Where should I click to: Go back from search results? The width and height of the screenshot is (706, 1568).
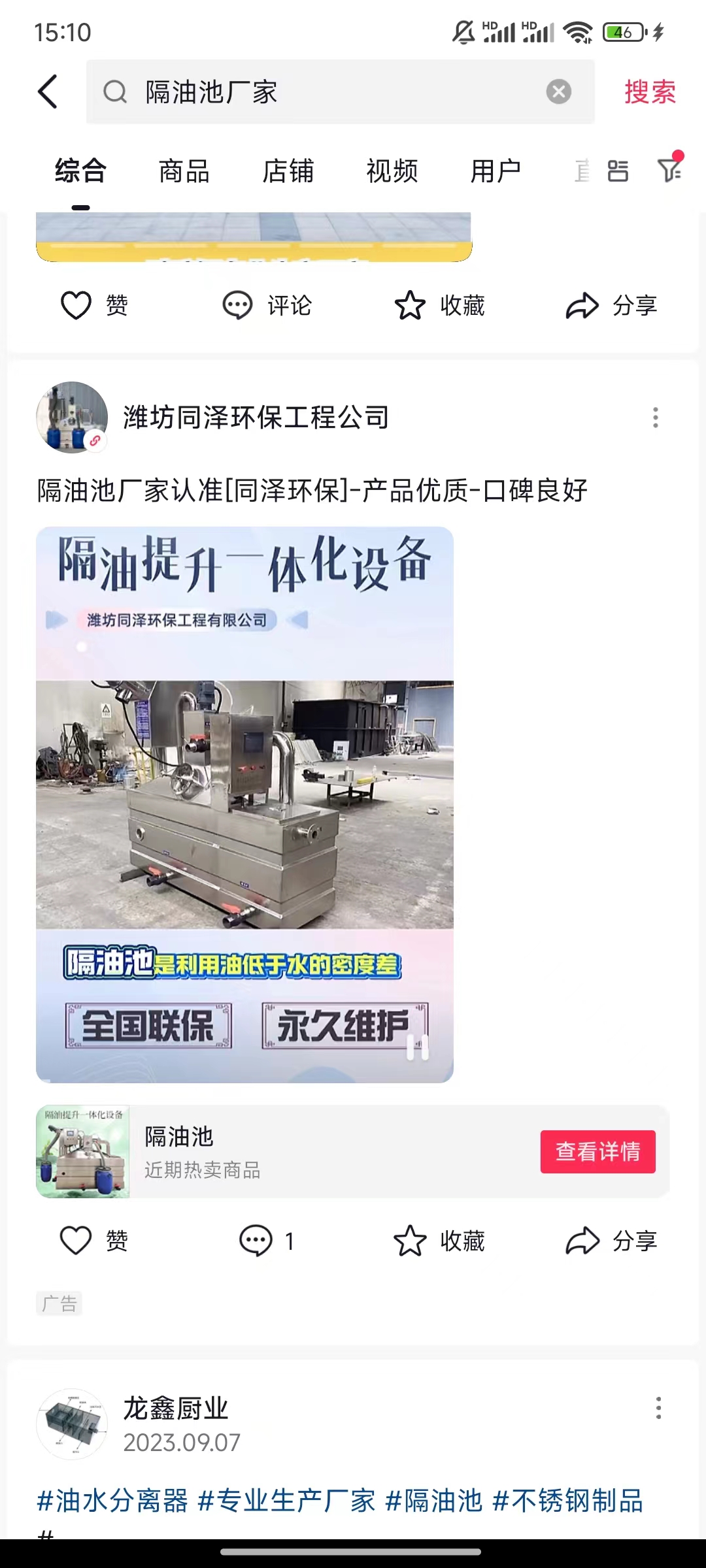coord(48,91)
